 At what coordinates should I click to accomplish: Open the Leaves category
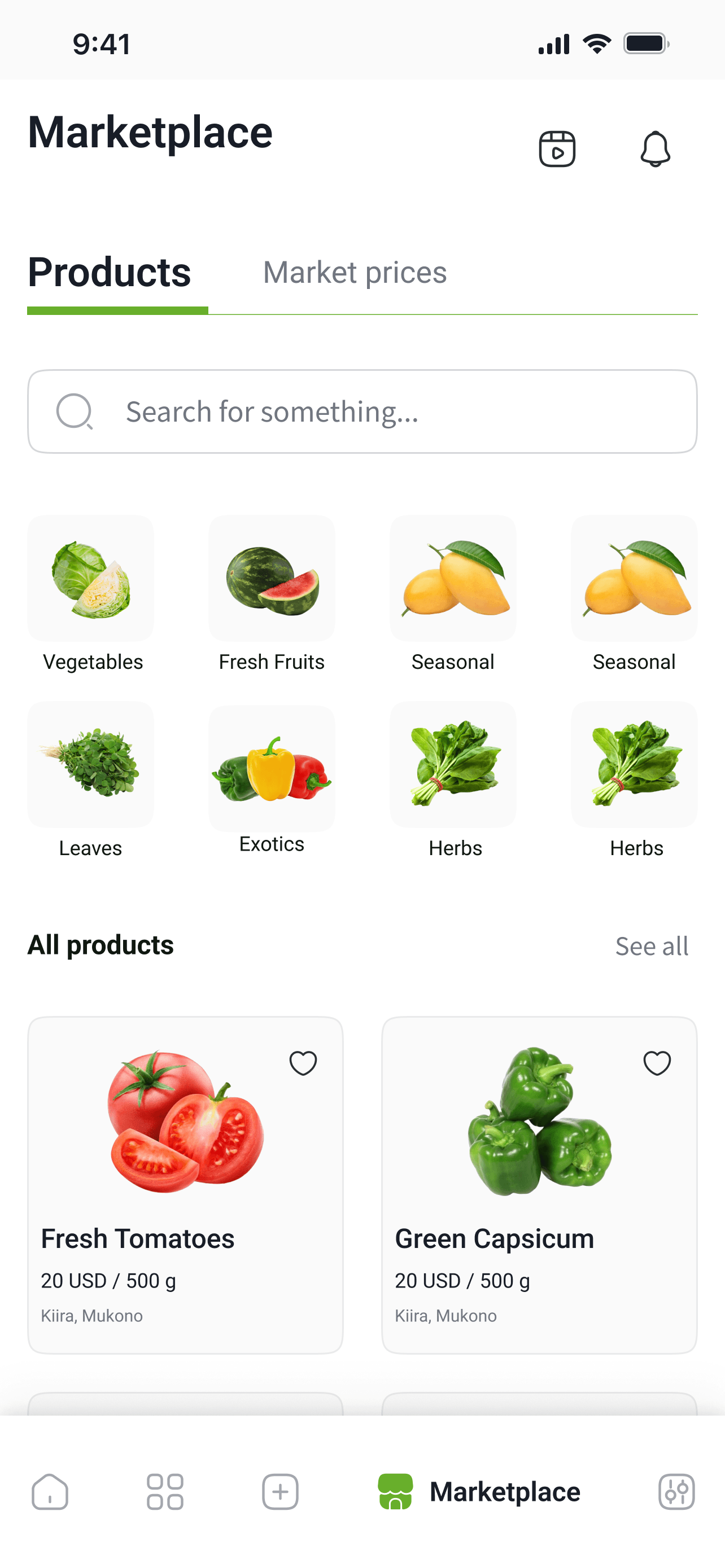pos(90,764)
